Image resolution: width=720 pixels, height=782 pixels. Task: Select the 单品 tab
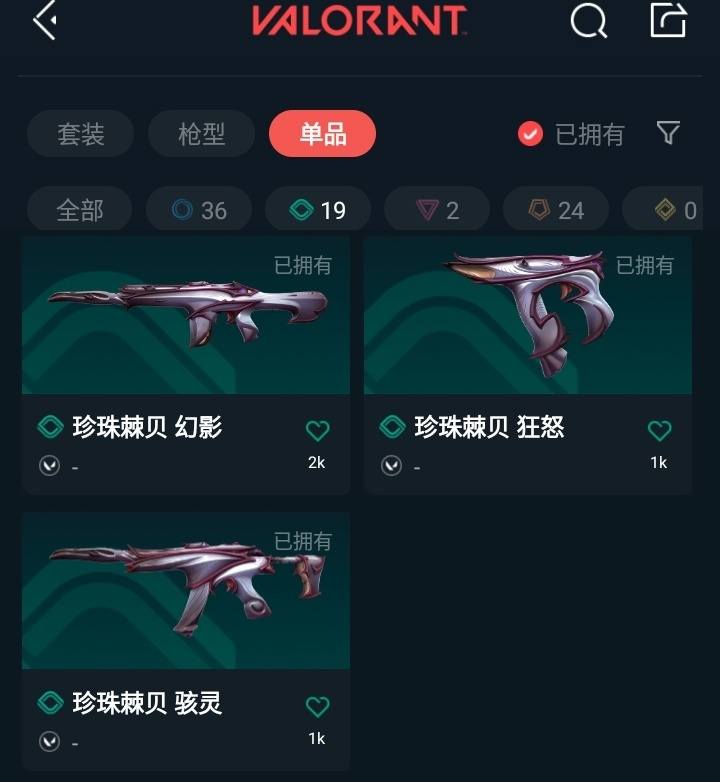point(322,134)
